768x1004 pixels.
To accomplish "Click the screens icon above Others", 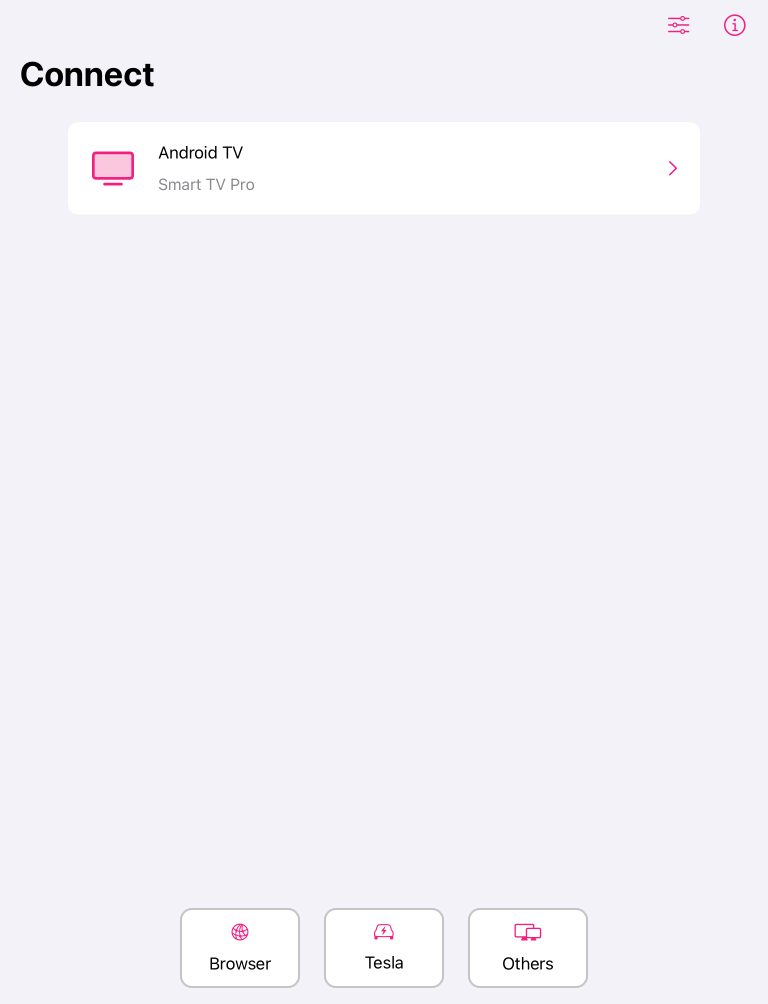I will (x=528, y=932).
